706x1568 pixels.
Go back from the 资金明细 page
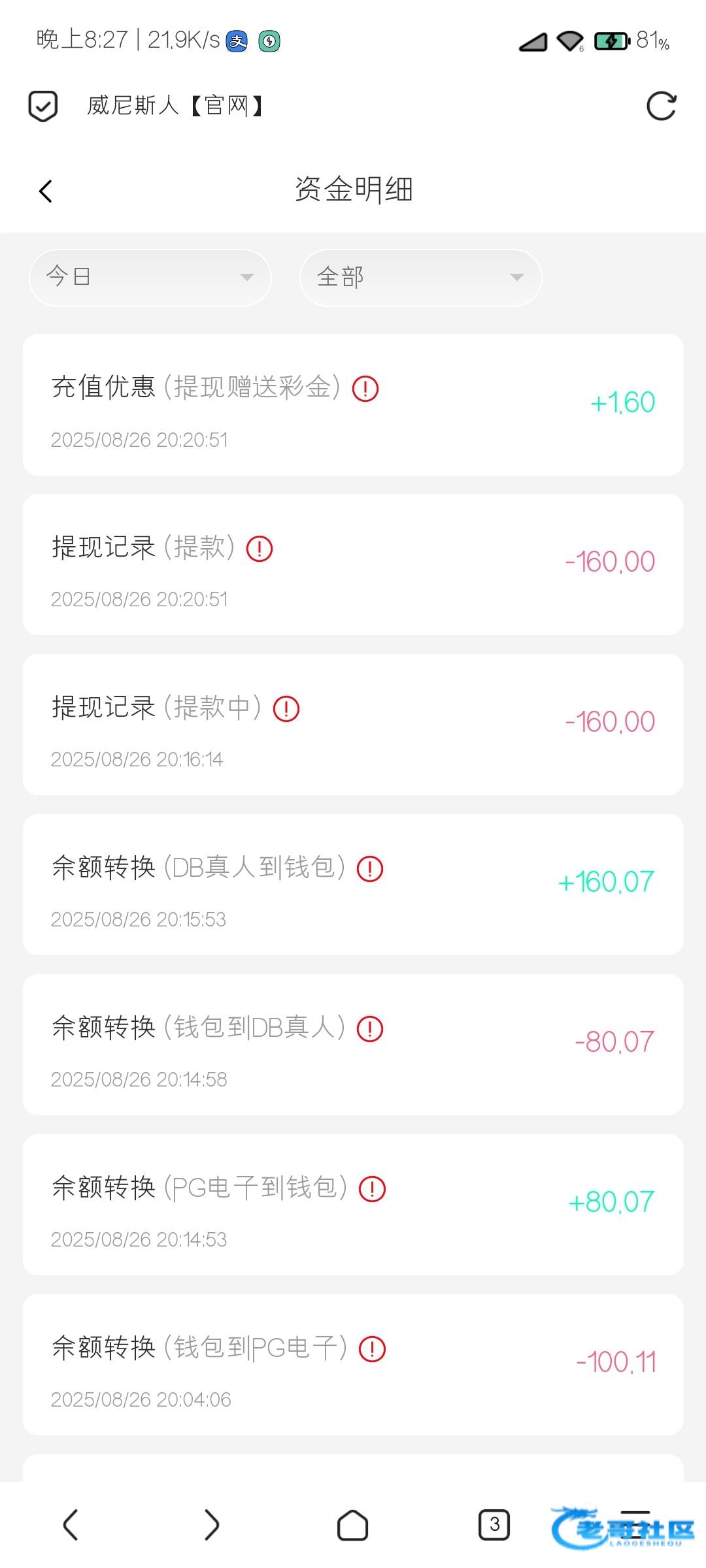[46, 191]
